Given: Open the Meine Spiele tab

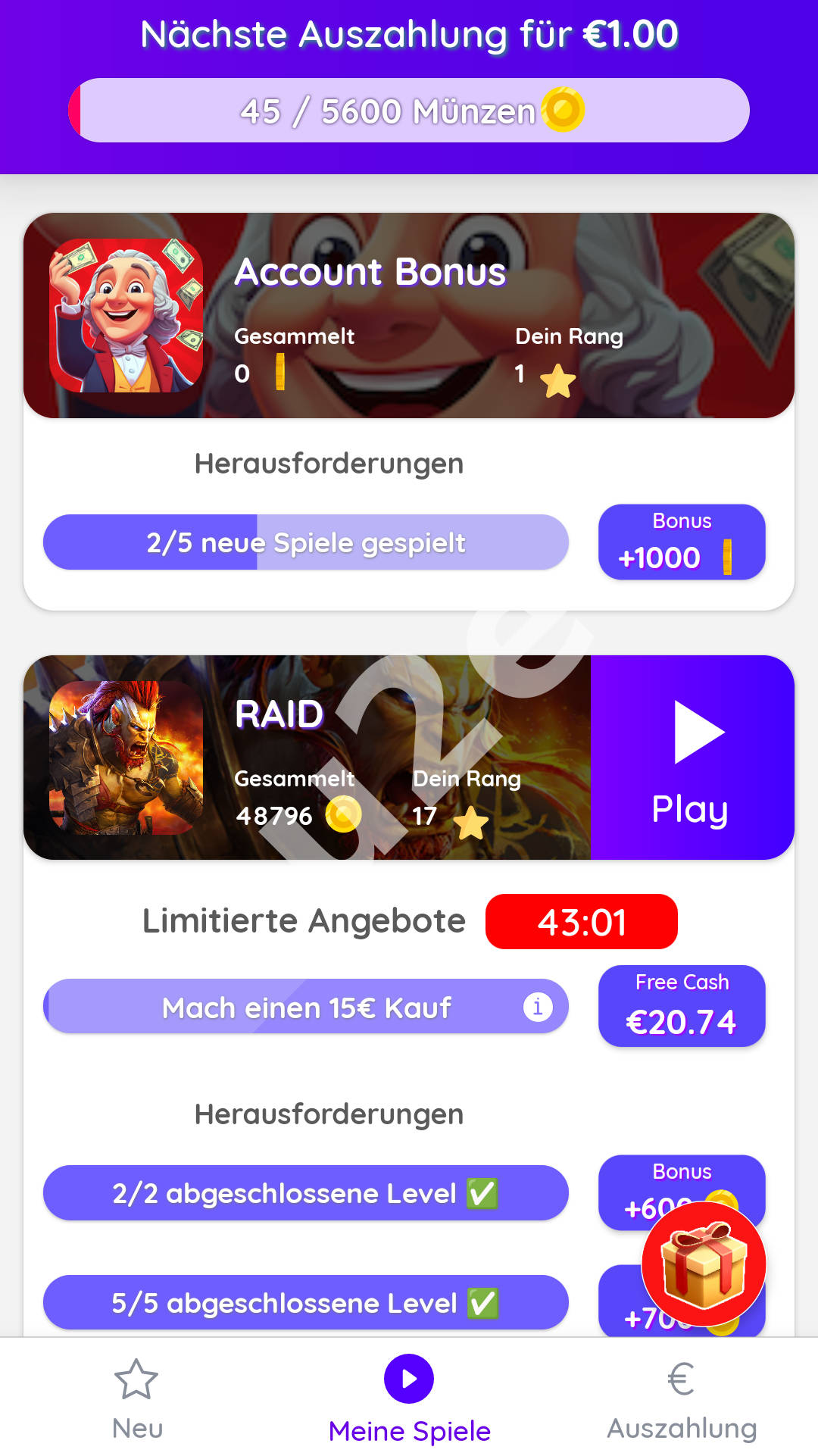Looking at the screenshot, I should [409, 1398].
